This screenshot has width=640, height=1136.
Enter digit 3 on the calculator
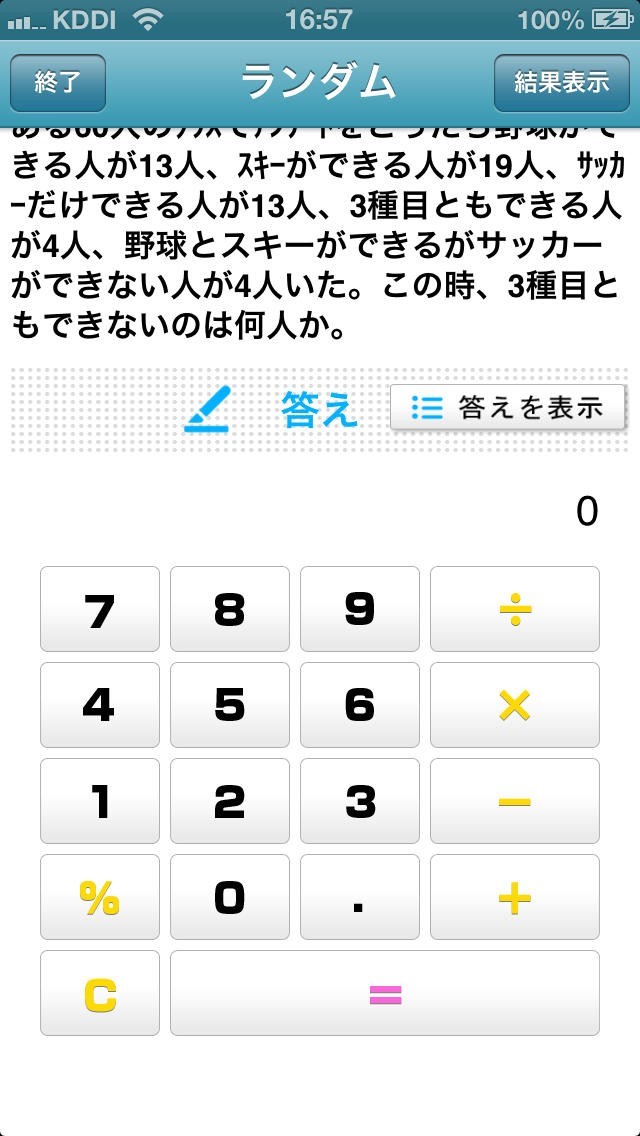[x=360, y=801]
